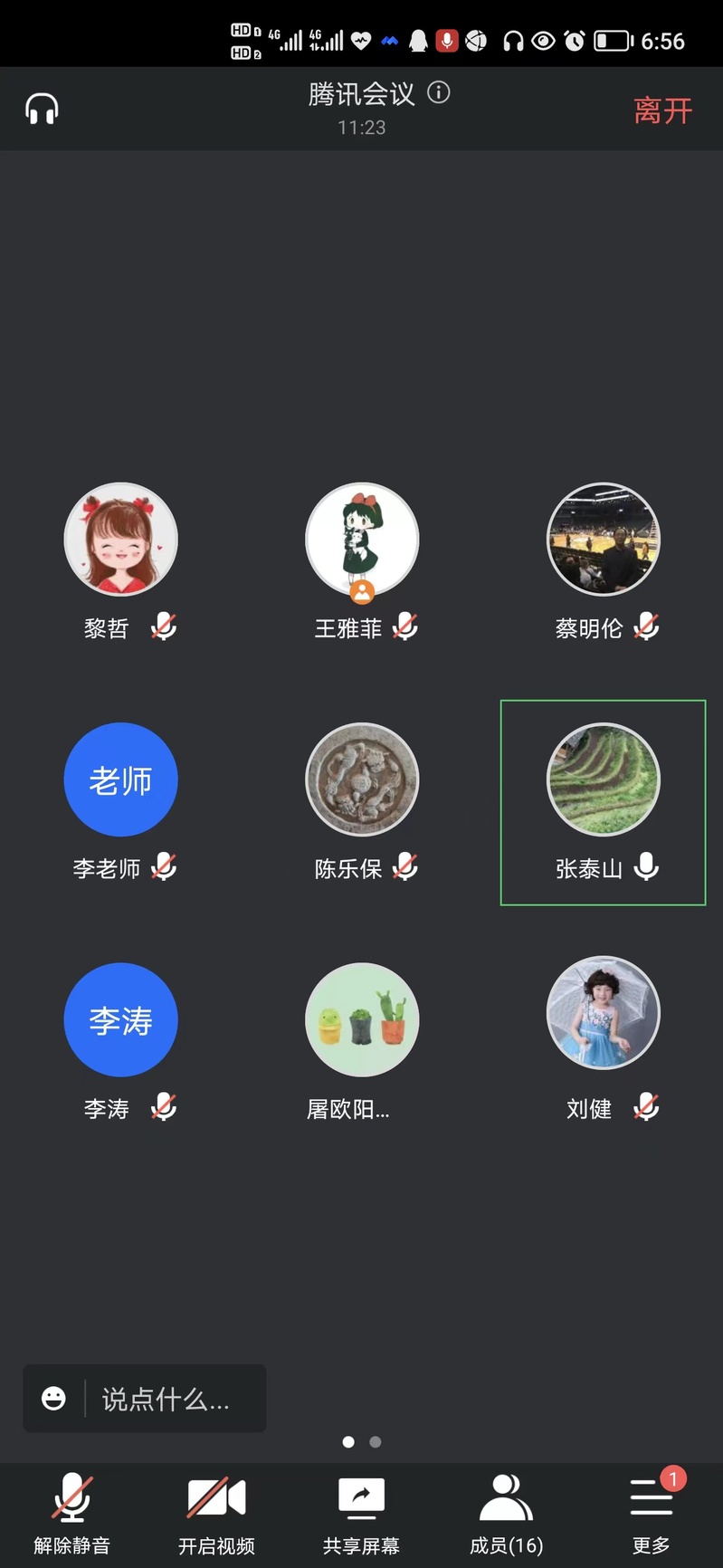Image resolution: width=723 pixels, height=1568 pixels.
Task: Turn on camera with 开启视频
Action: (x=216, y=1514)
